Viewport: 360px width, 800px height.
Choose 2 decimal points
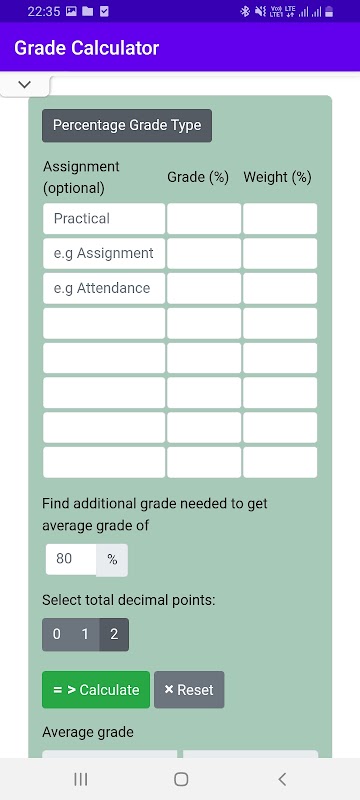[x=114, y=634]
